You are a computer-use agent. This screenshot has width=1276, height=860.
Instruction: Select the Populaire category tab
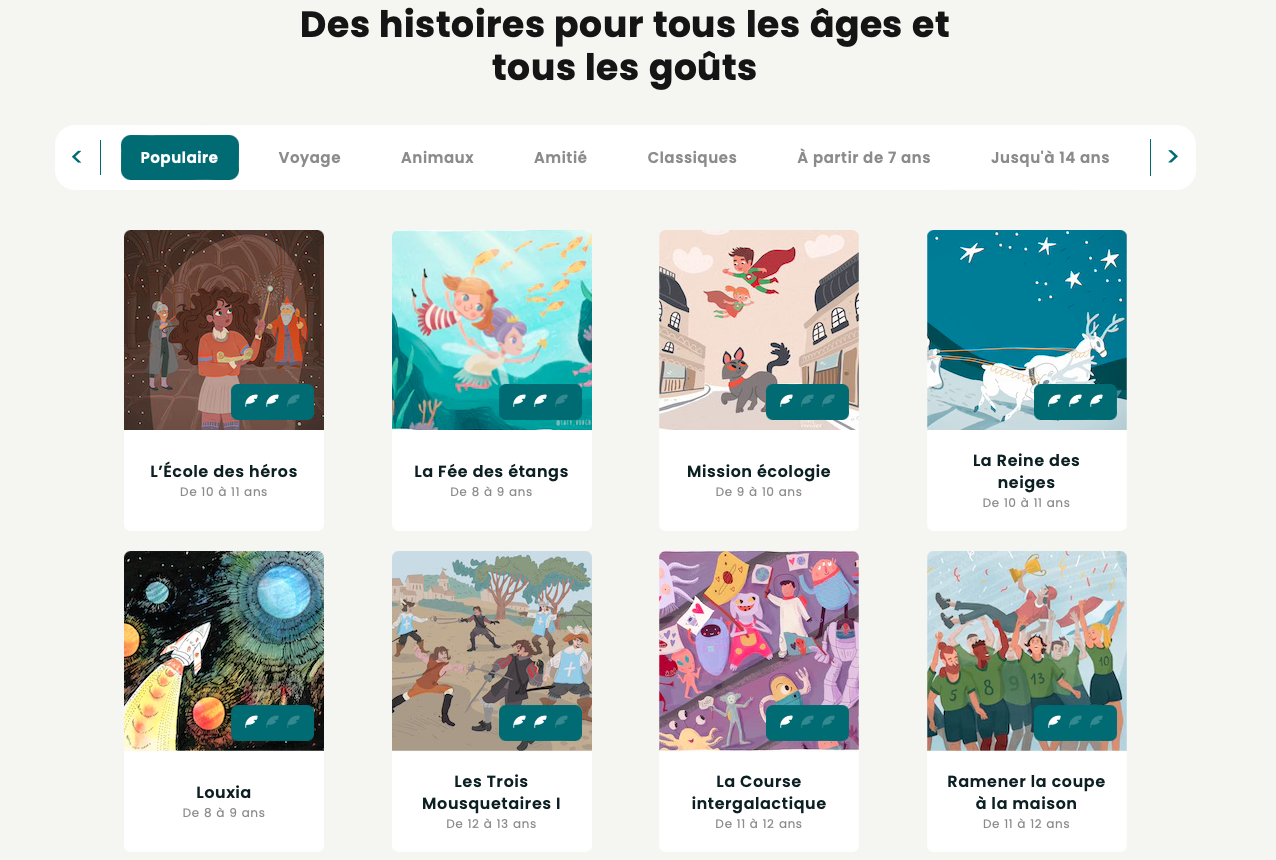pyautogui.click(x=180, y=157)
